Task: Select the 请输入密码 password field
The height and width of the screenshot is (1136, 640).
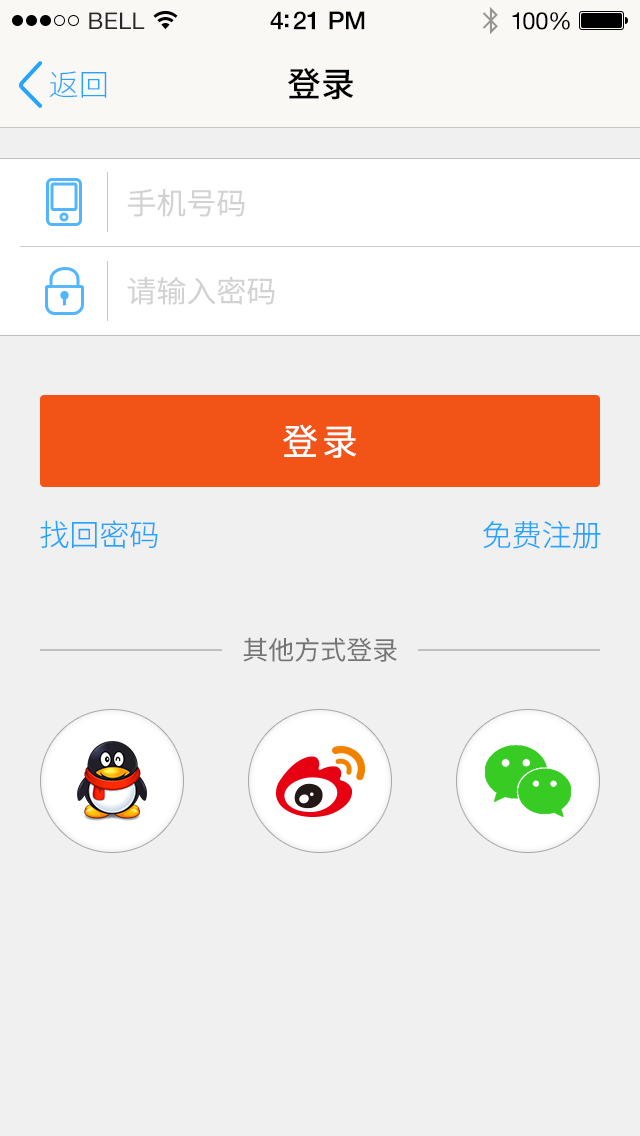Action: coord(370,292)
